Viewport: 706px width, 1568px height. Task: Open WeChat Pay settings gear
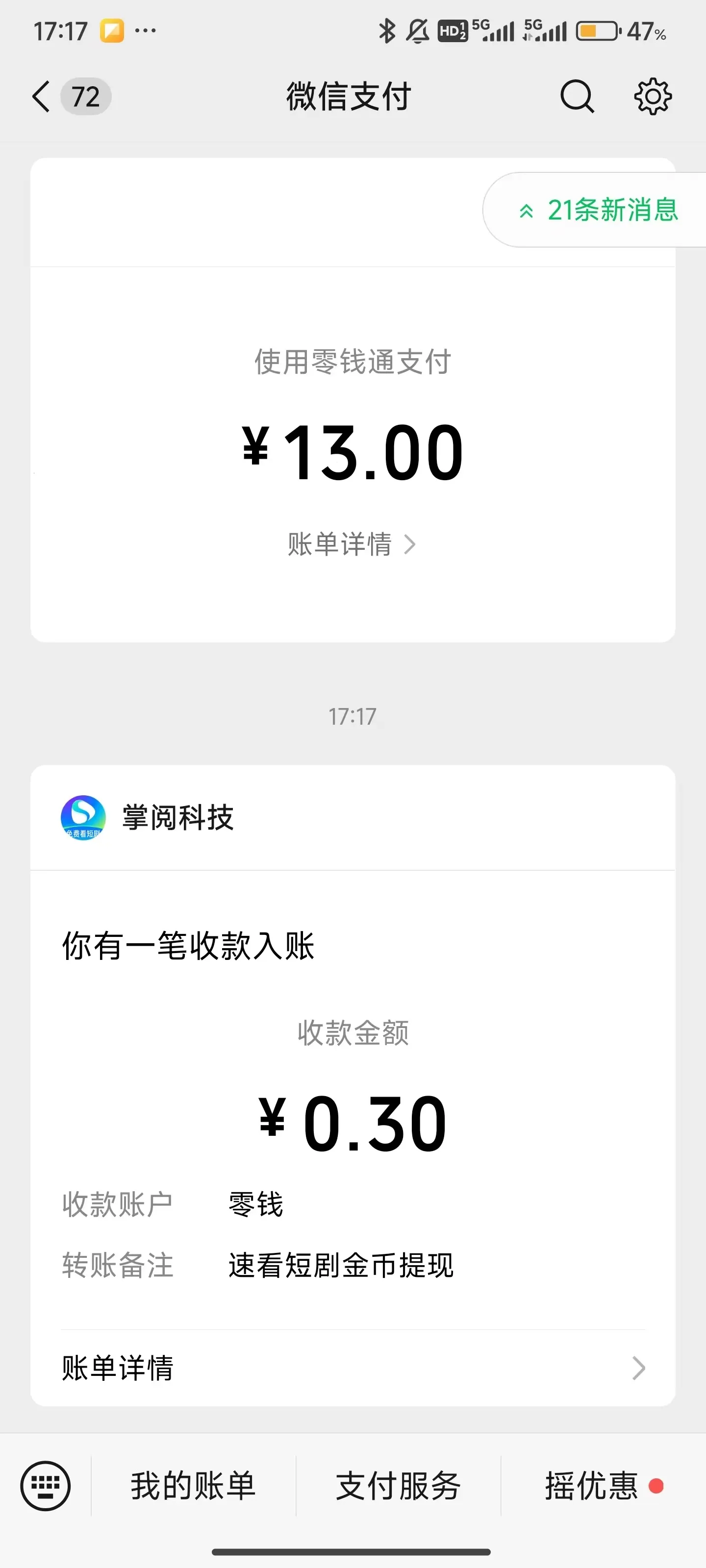(653, 96)
